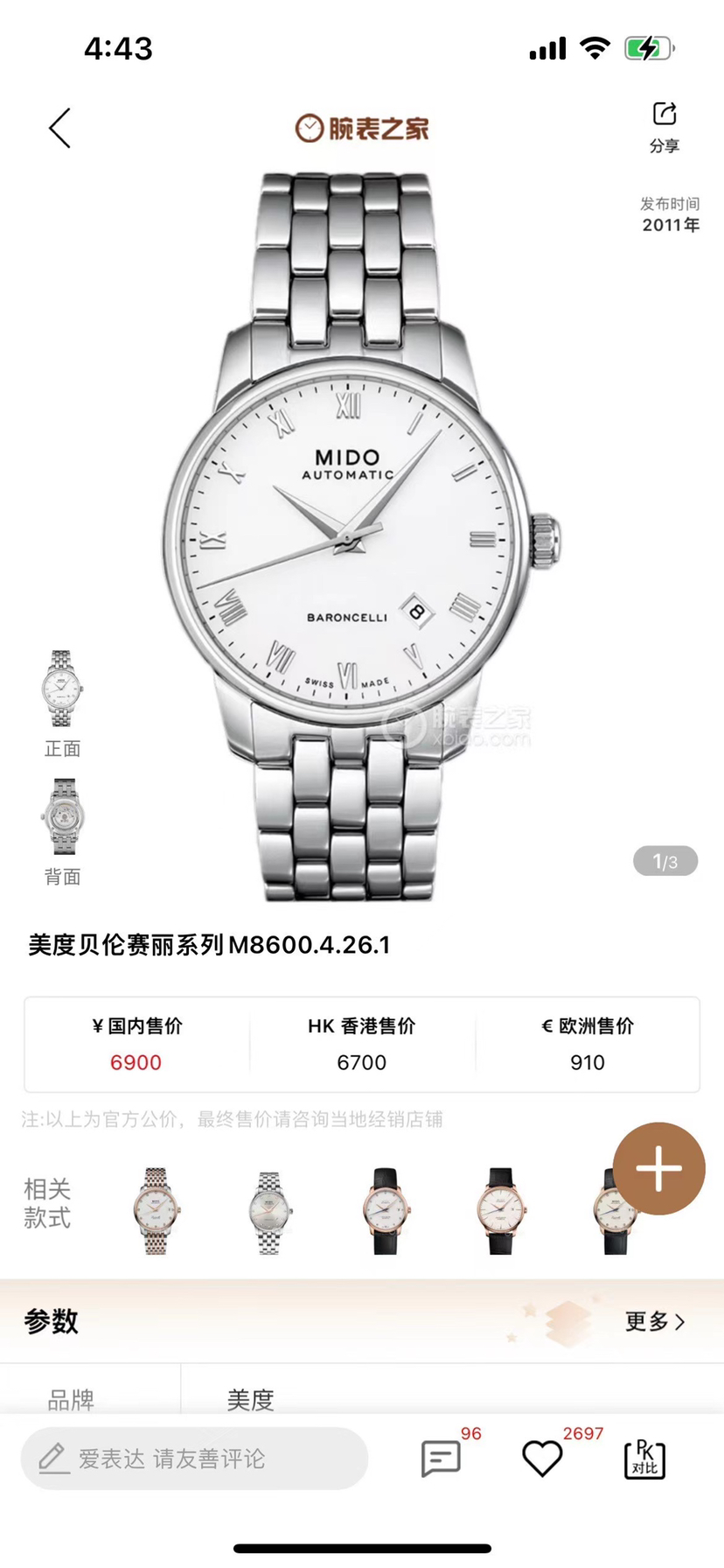Open the comments icon with 96

coord(441,1459)
